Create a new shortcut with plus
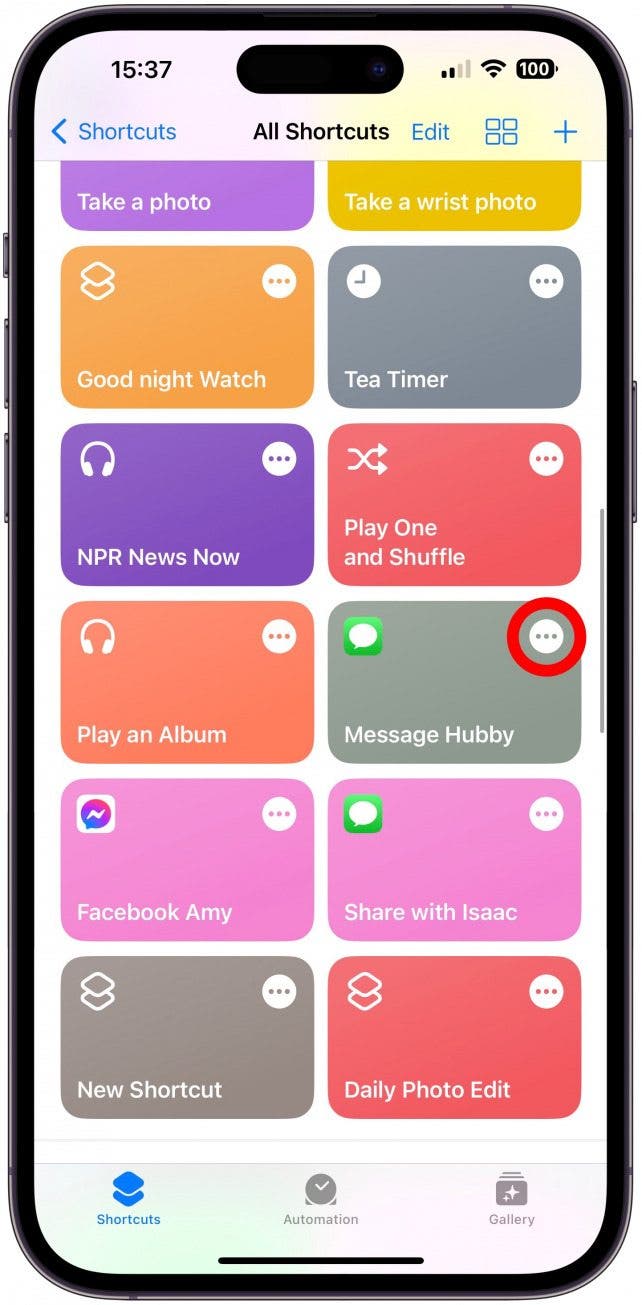This screenshot has height=1305, width=642. (565, 131)
